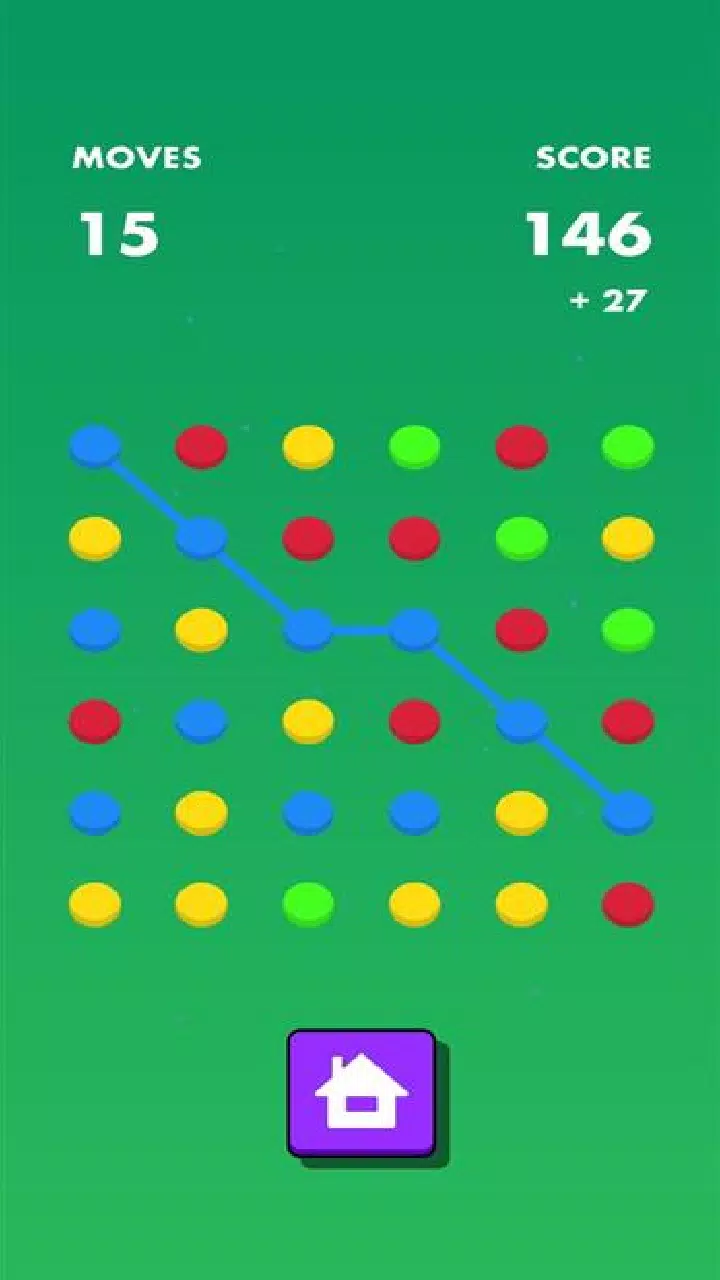The height and width of the screenshot is (1280, 720).
Task: Select the linked blue dot in middle row
Action: [306, 630]
